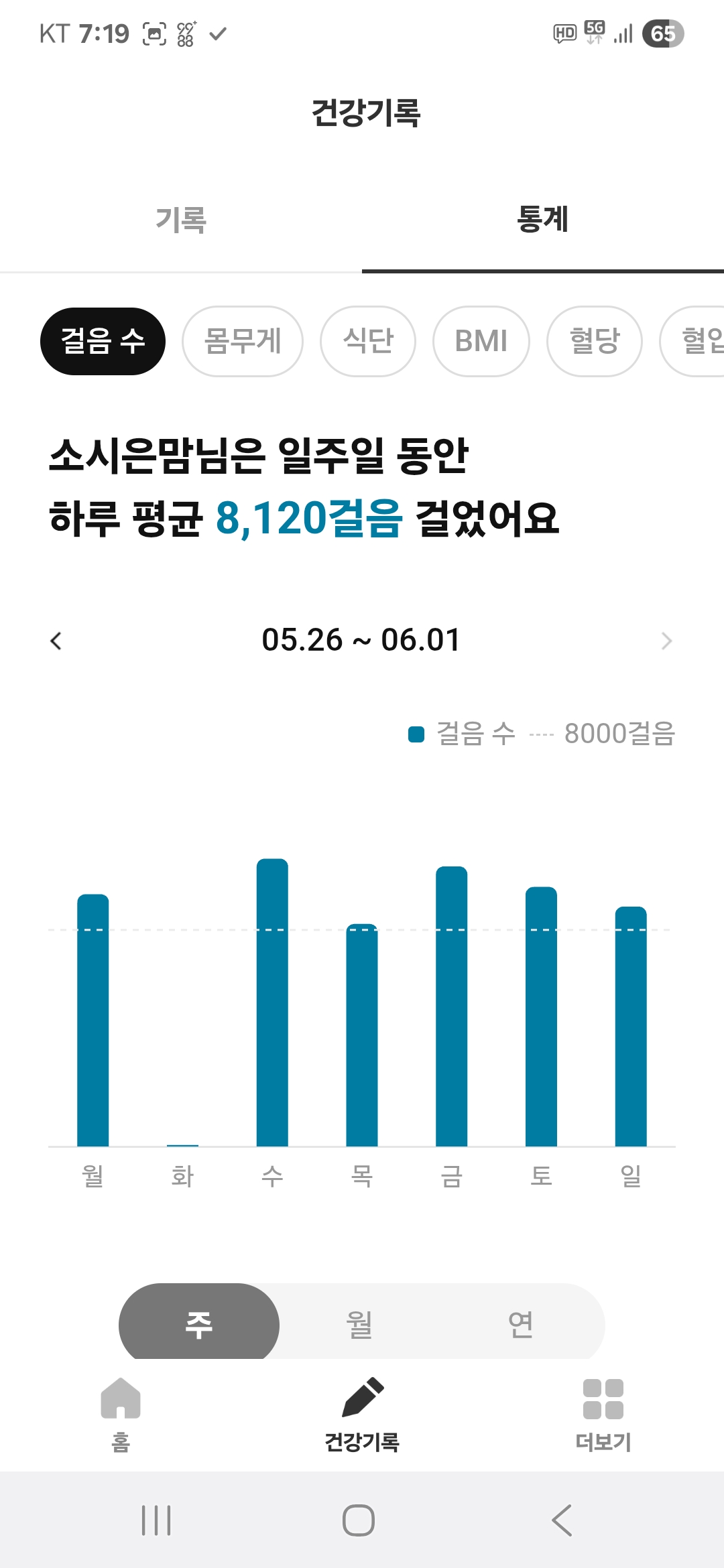Select the 걸음 수 chip

click(103, 341)
